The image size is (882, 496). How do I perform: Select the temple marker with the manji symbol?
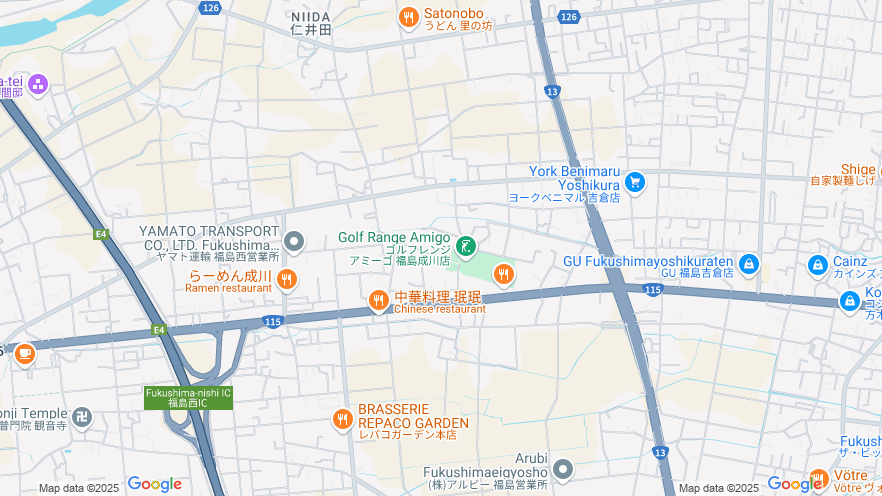[x=83, y=414]
